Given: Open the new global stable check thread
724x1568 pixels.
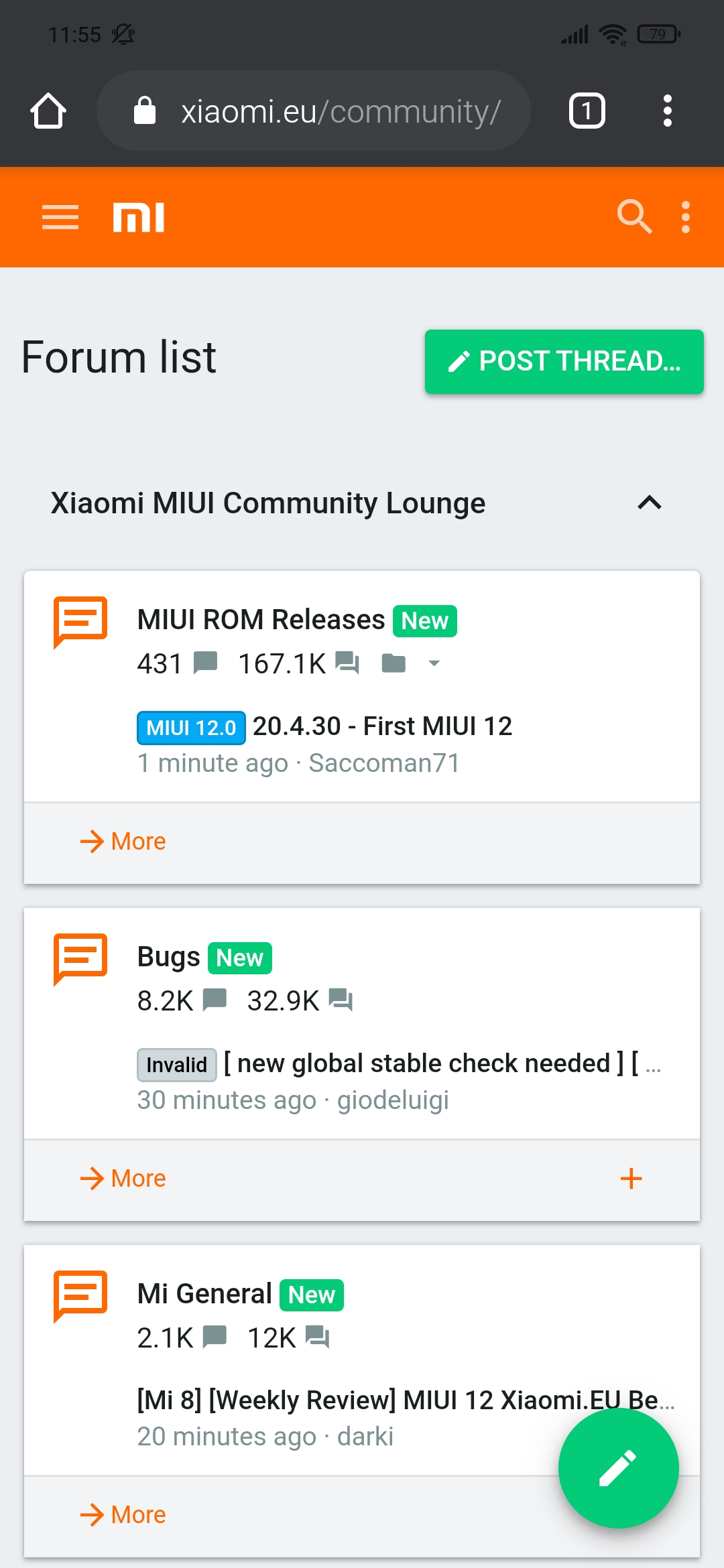Looking at the screenshot, I should pyautogui.click(x=442, y=1063).
